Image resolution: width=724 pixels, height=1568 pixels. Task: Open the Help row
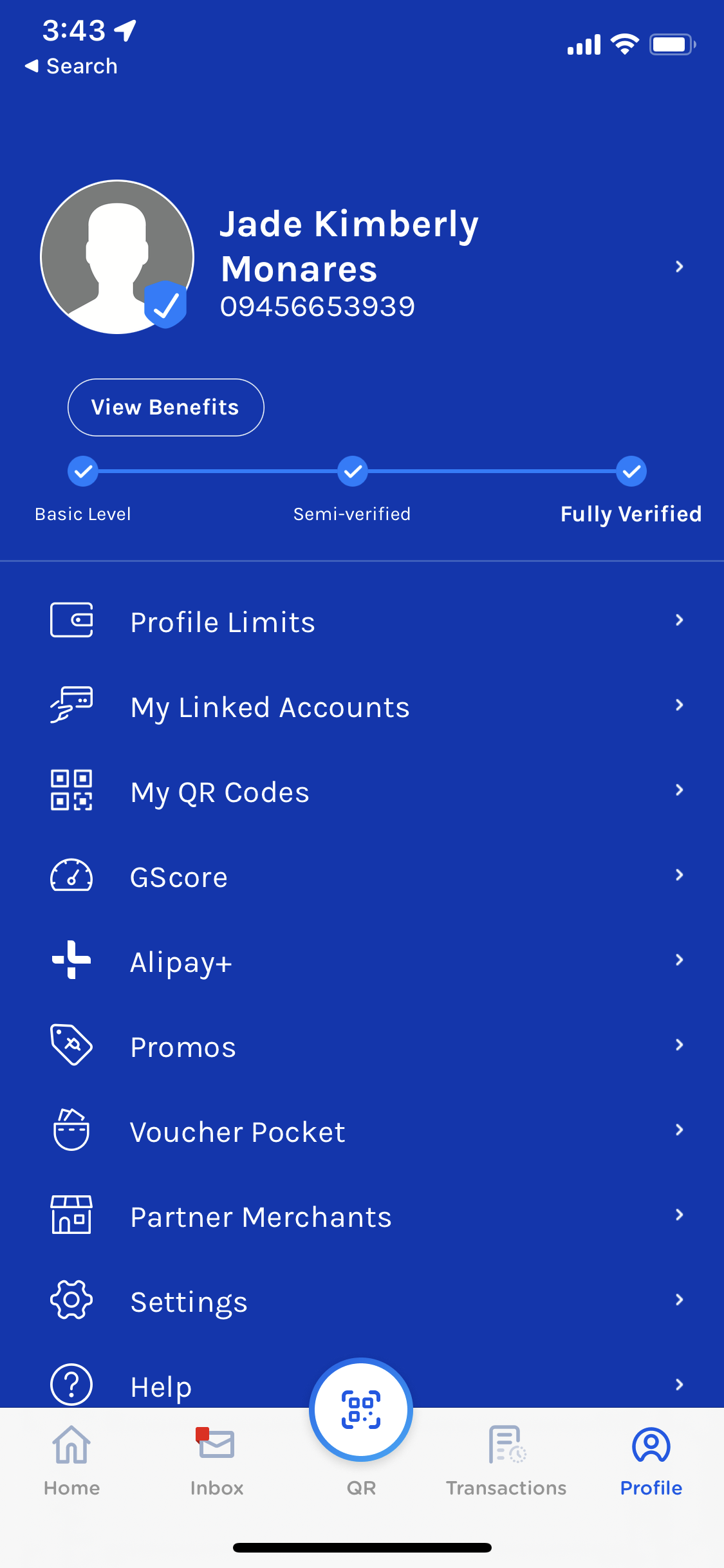[161, 1385]
